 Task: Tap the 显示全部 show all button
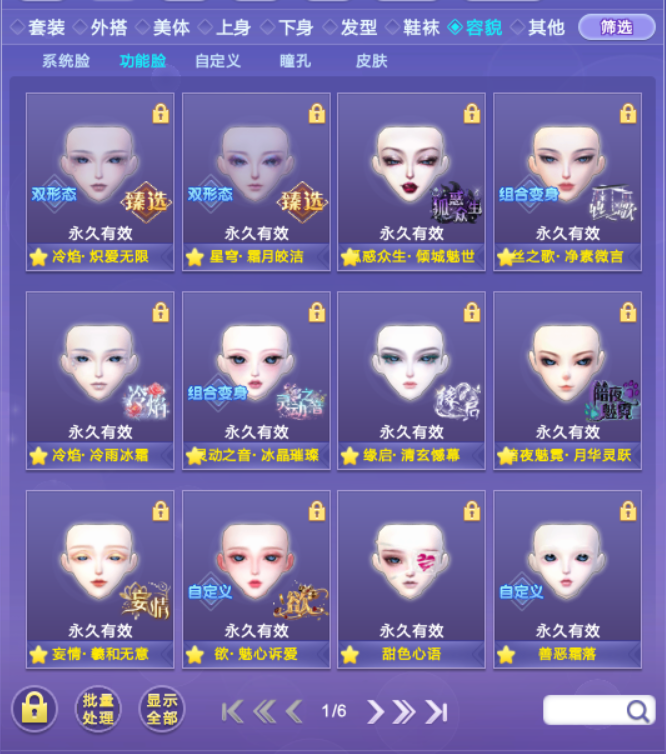click(161, 709)
